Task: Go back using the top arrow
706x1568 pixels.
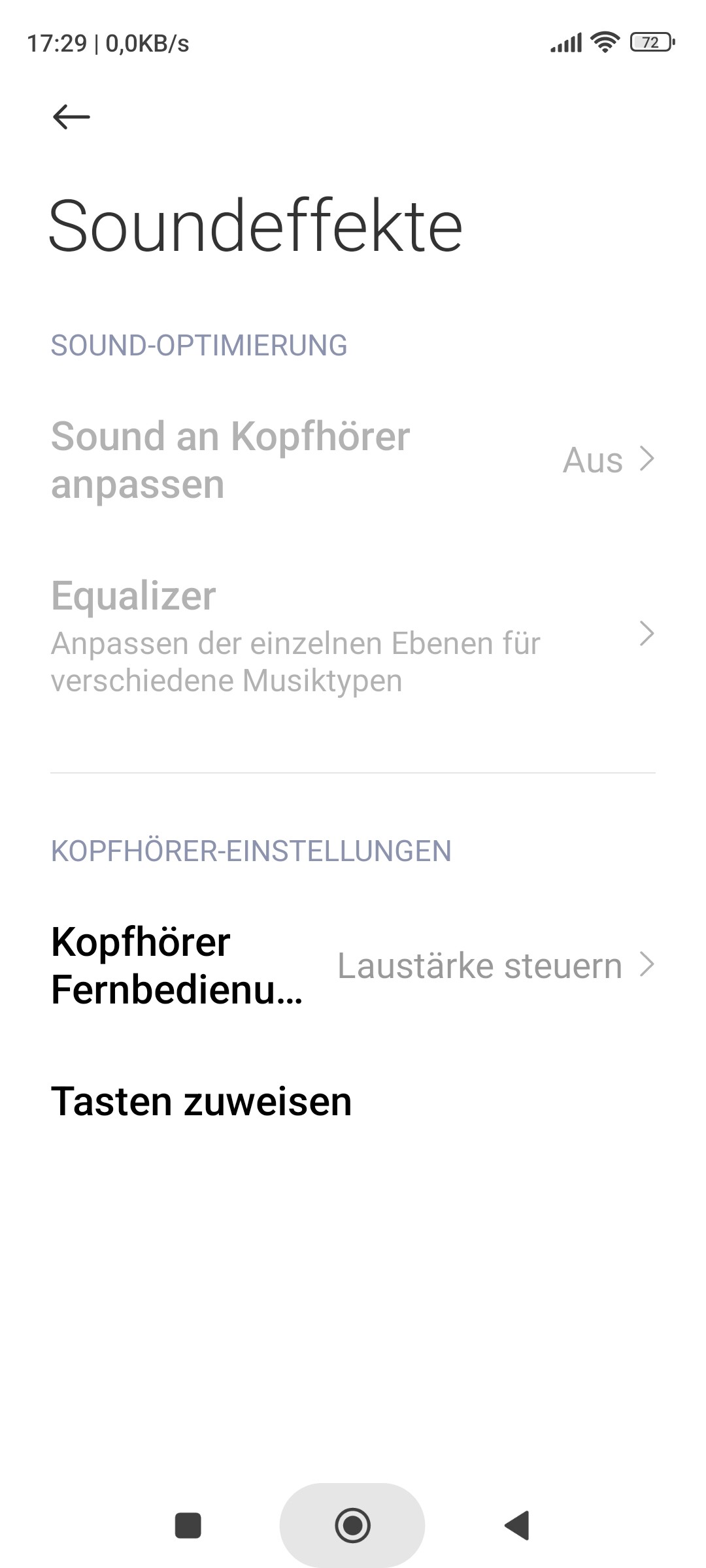Action: pos(71,117)
